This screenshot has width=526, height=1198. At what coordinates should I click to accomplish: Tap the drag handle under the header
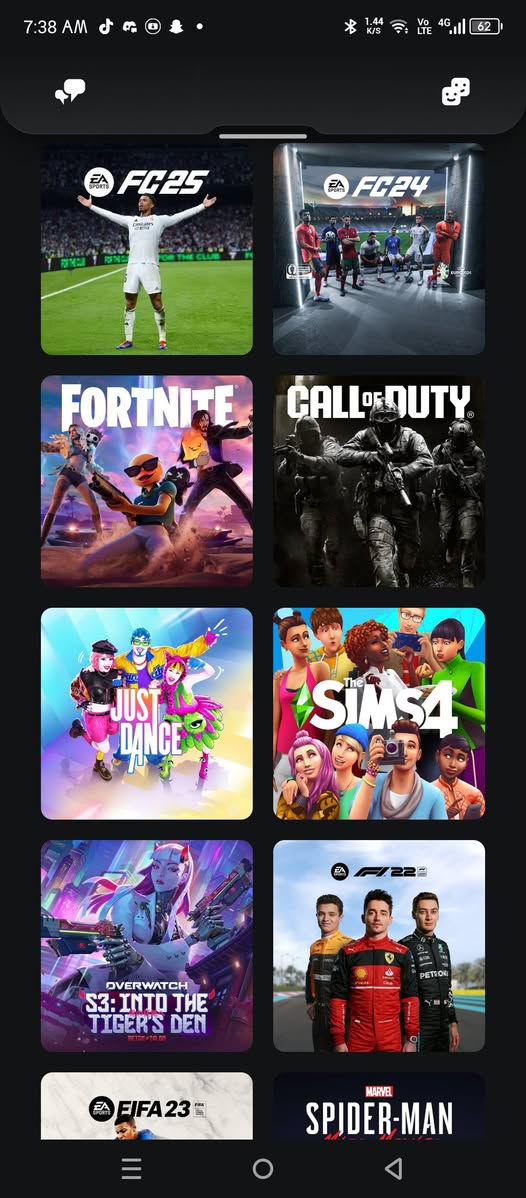(x=263, y=137)
